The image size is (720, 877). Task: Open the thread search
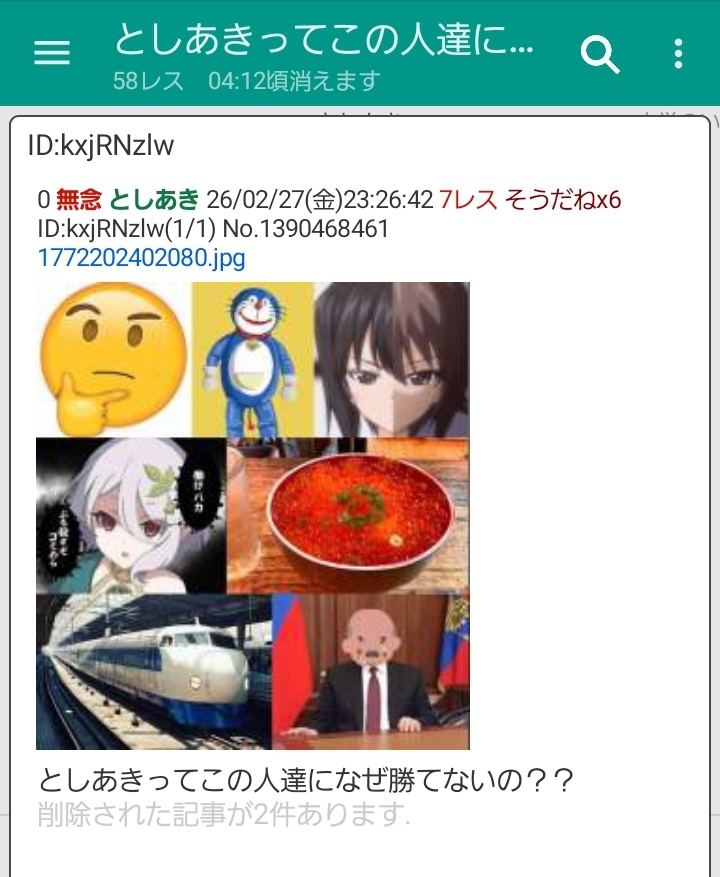(600, 53)
